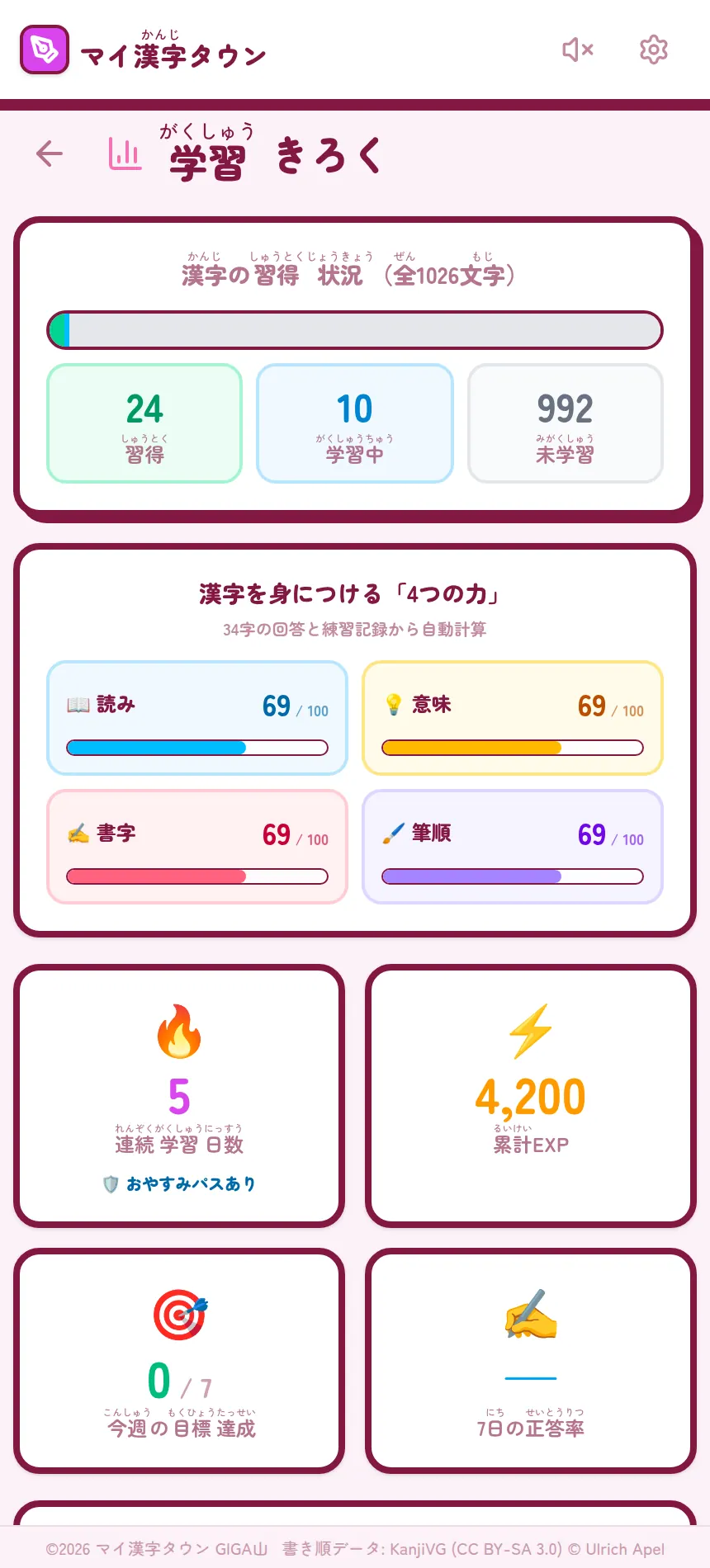
Task: Open the settings gear
Action: pyautogui.click(x=654, y=50)
